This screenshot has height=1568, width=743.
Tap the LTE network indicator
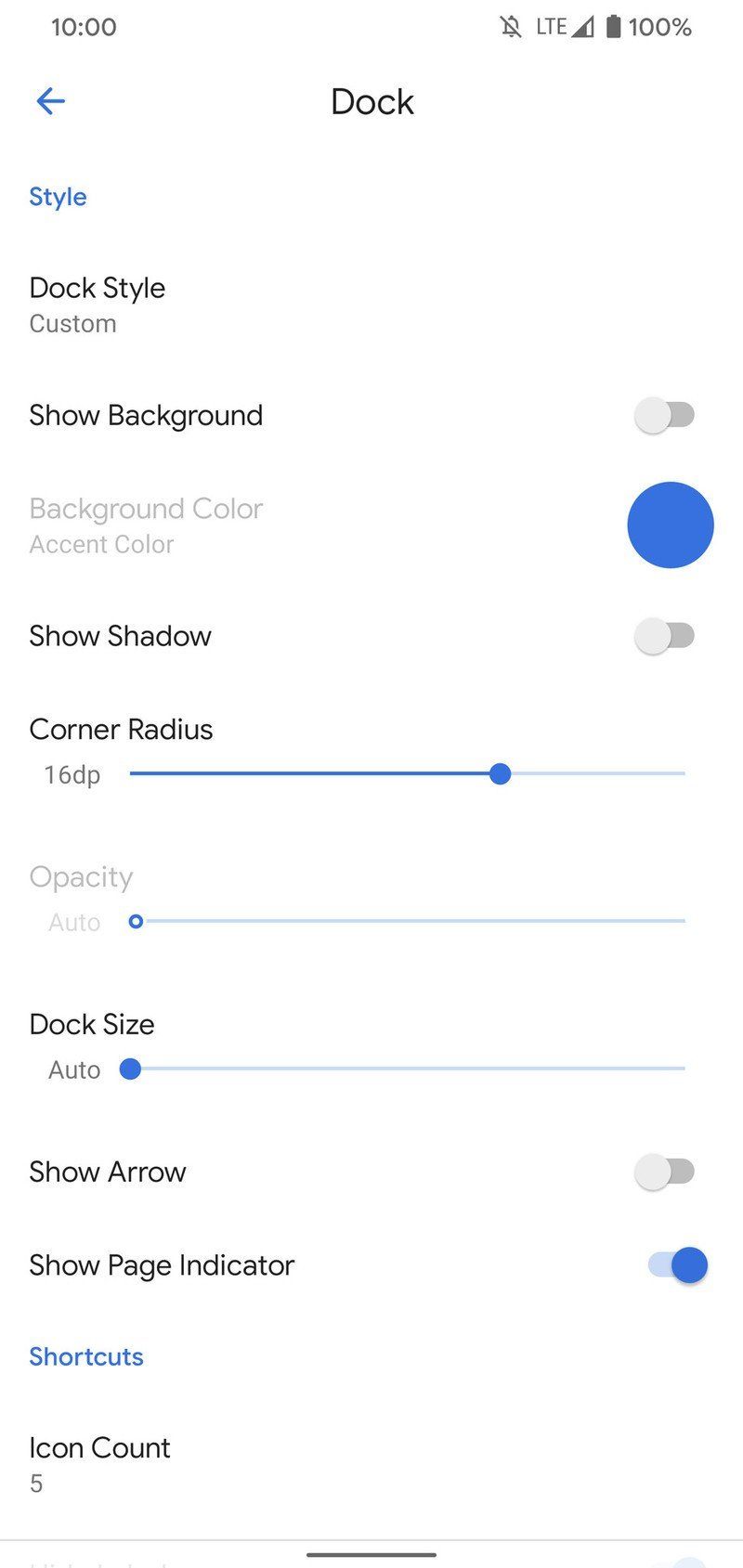[553, 27]
